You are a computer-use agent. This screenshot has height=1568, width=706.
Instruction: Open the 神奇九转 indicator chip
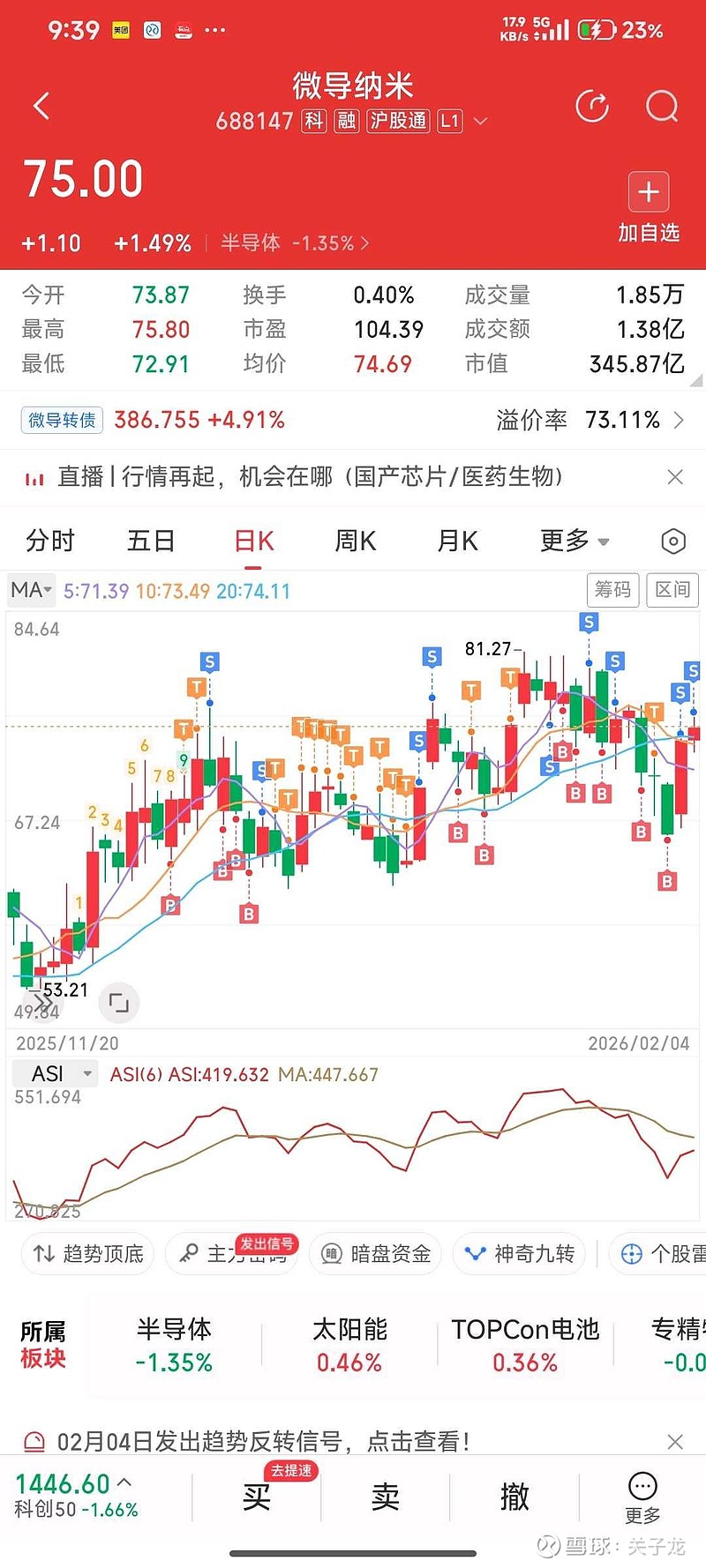[x=520, y=1253]
